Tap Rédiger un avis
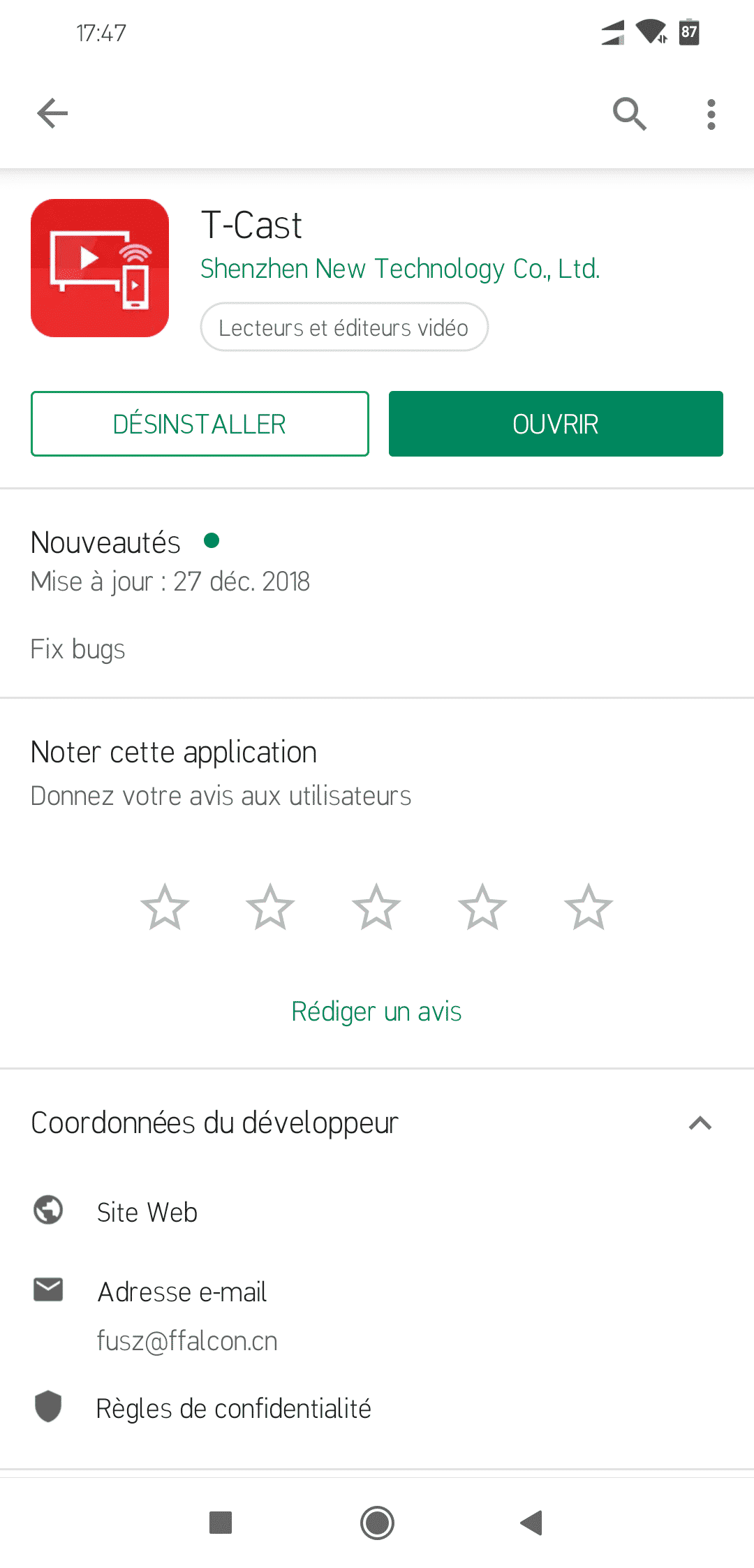 [x=376, y=1011]
